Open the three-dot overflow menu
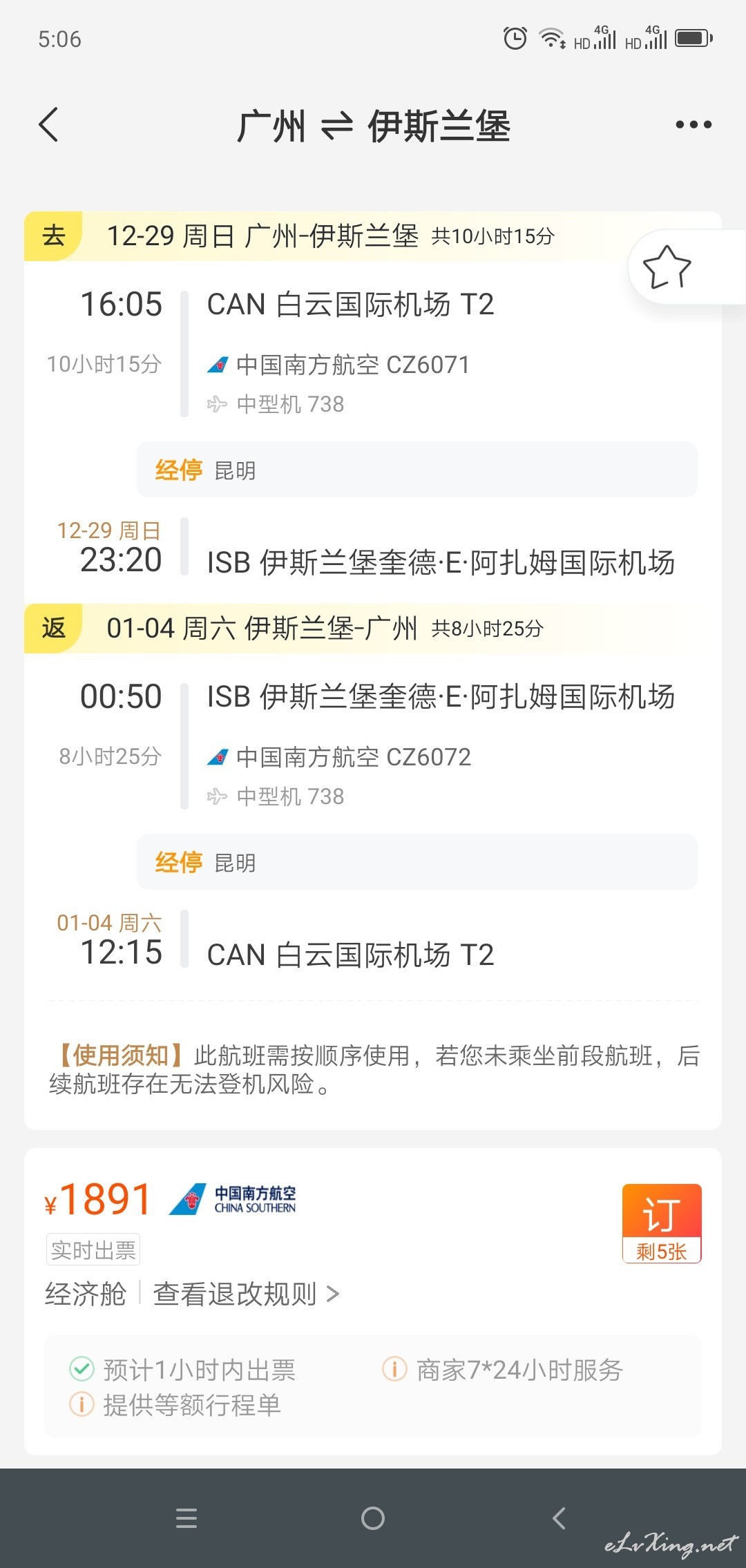This screenshot has width=746, height=1568. pyautogui.click(x=693, y=125)
